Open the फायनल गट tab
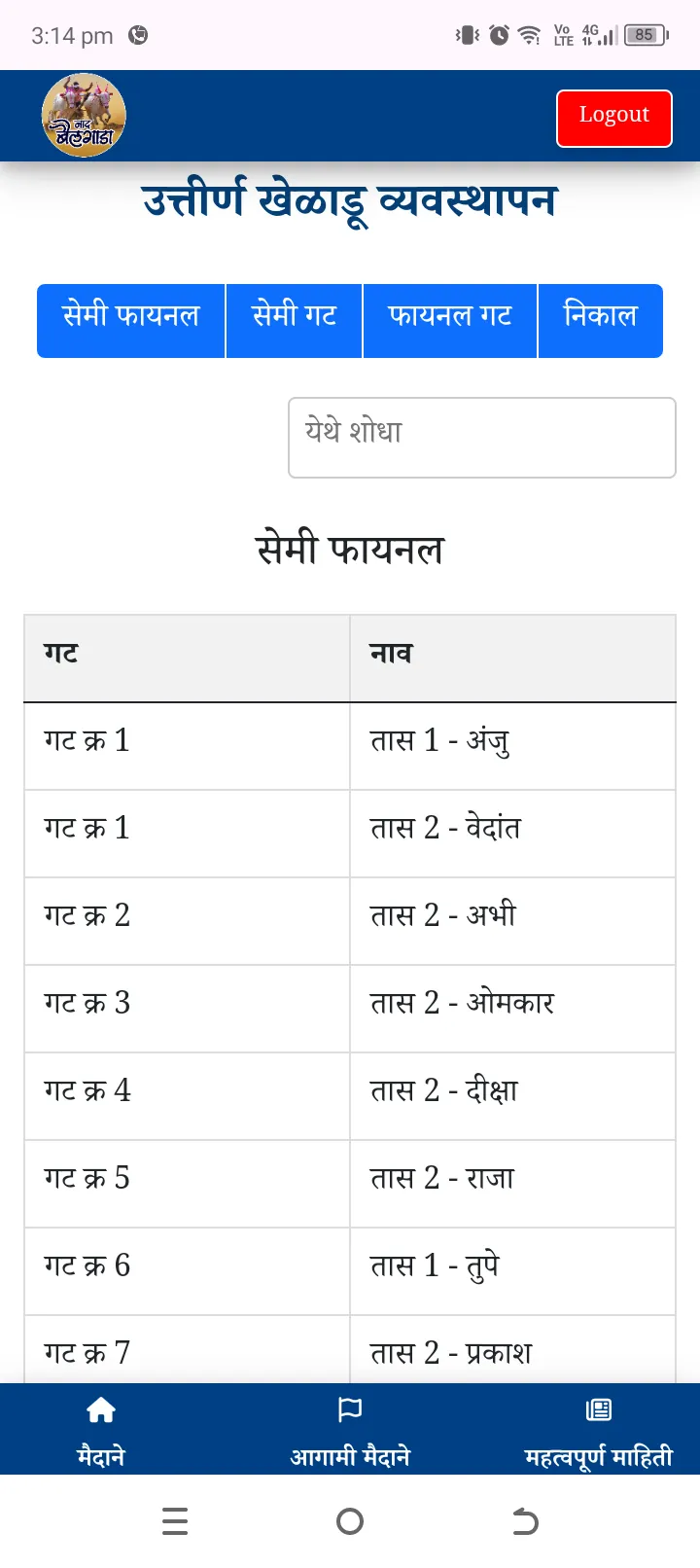700x1568 pixels. (x=449, y=320)
